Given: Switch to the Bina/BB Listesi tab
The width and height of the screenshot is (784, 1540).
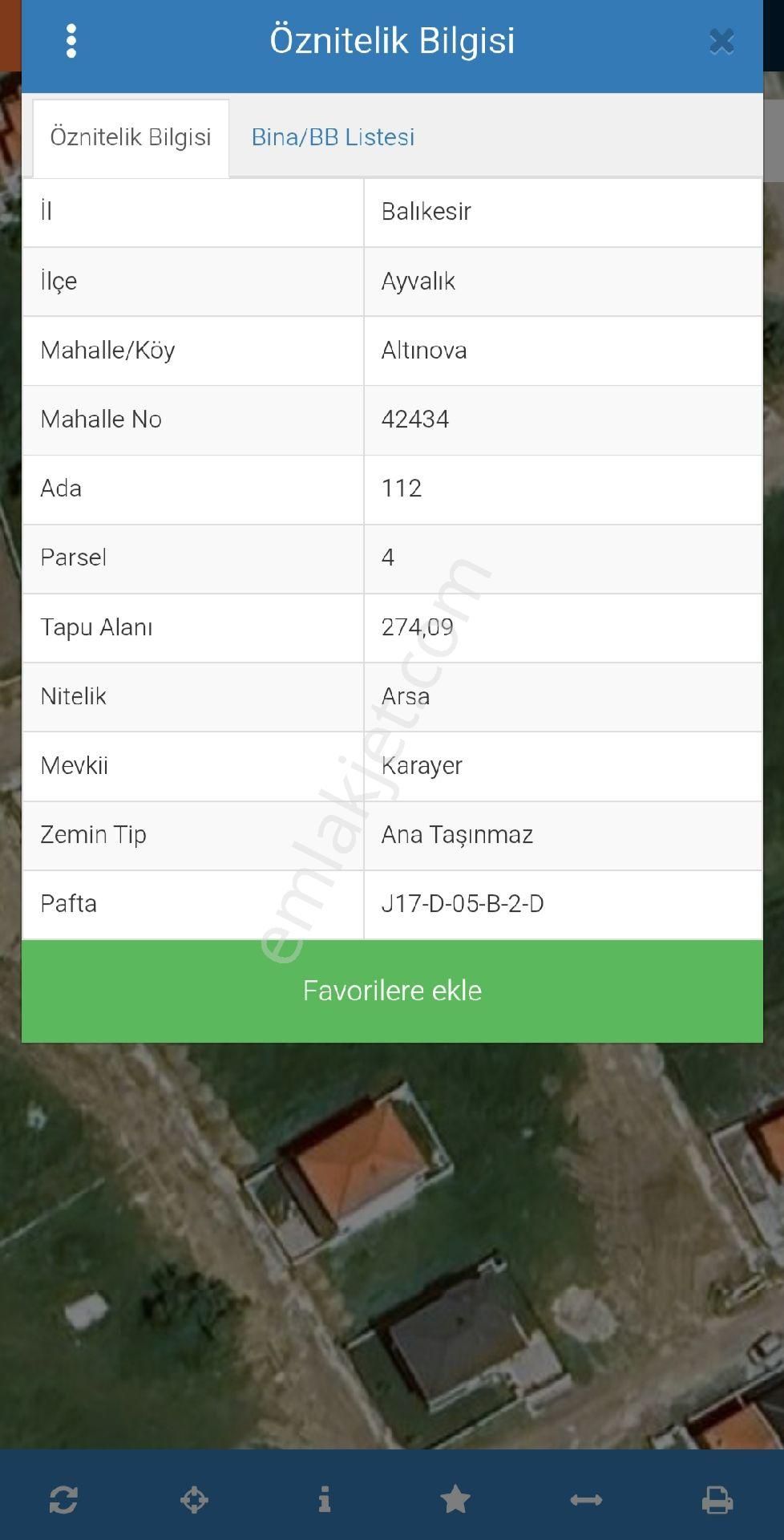Looking at the screenshot, I should 333,137.
